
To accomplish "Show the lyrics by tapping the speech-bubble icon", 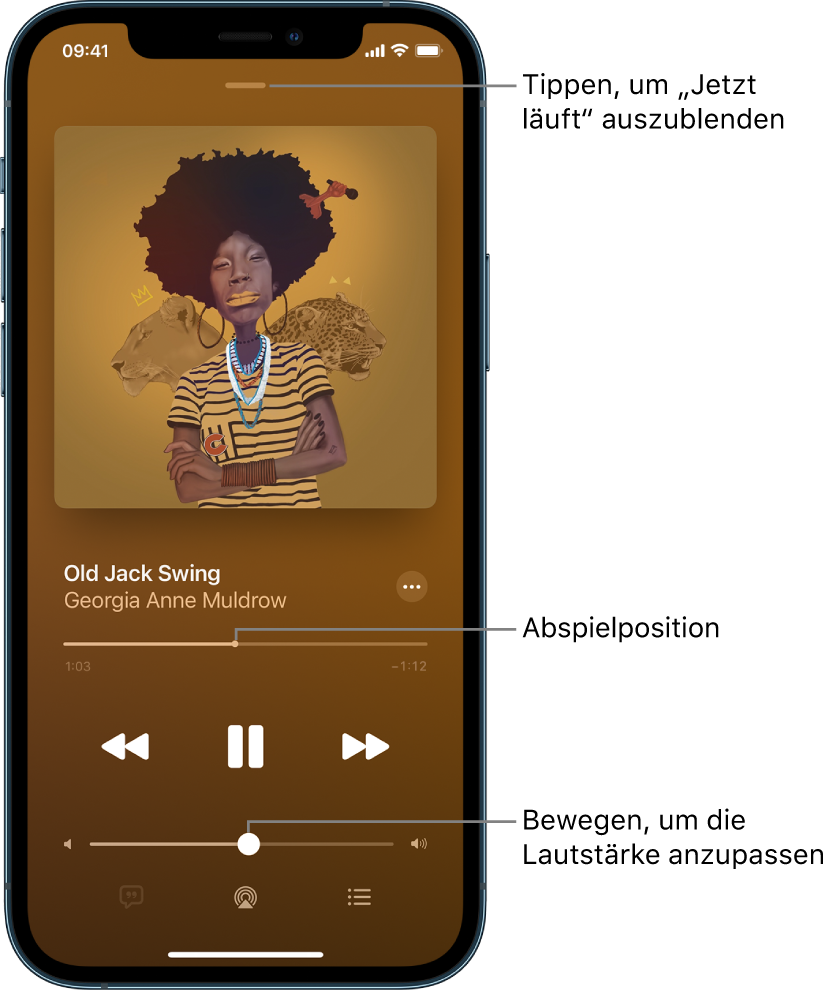I will pos(131,897).
